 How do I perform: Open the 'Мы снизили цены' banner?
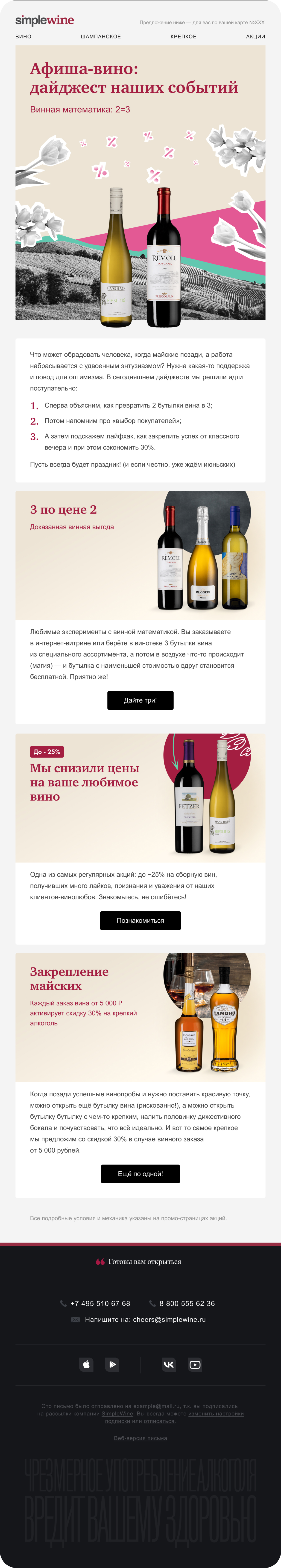point(140,797)
